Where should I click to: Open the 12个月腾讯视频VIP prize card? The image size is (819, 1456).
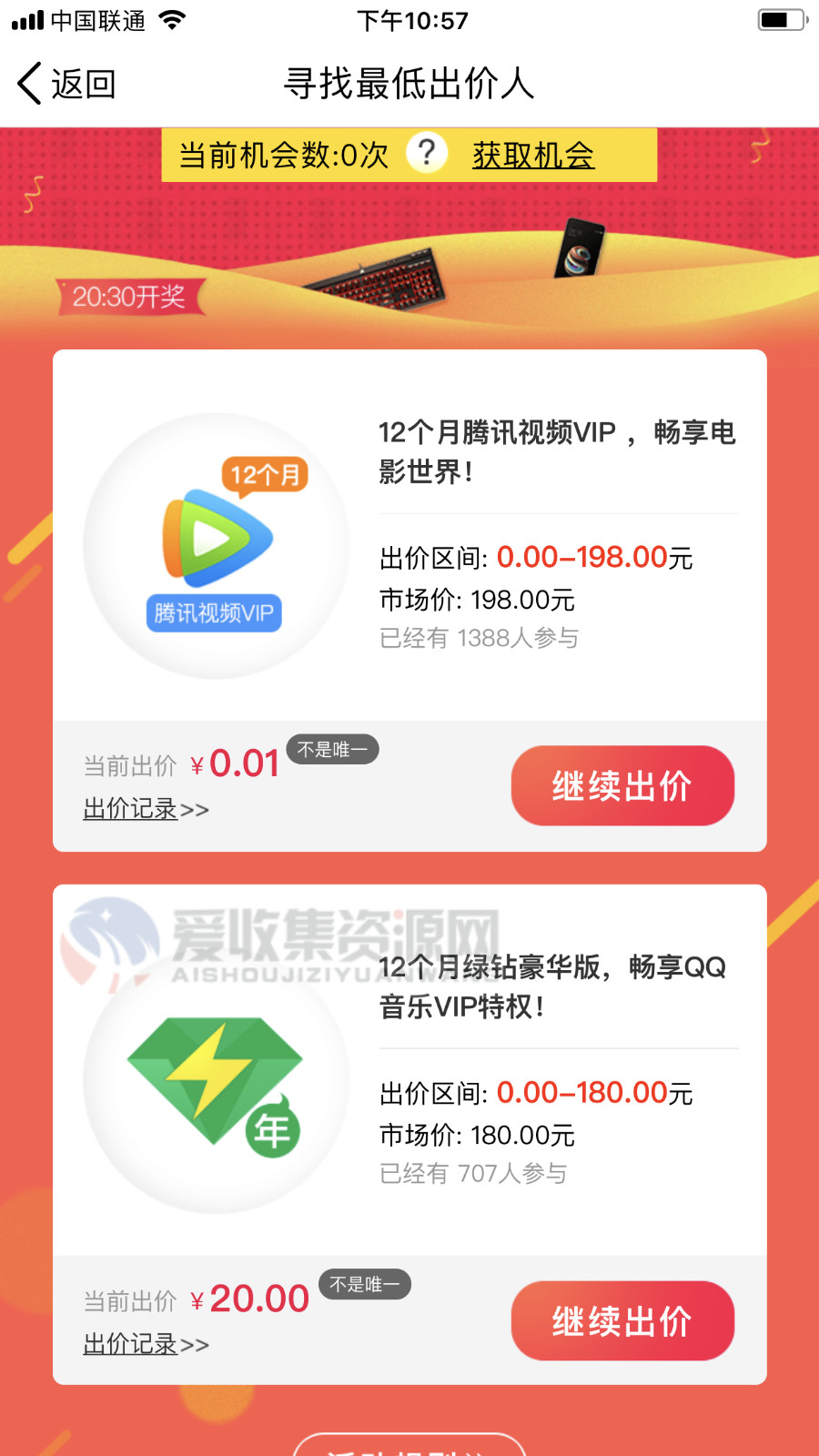click(409, 537)
